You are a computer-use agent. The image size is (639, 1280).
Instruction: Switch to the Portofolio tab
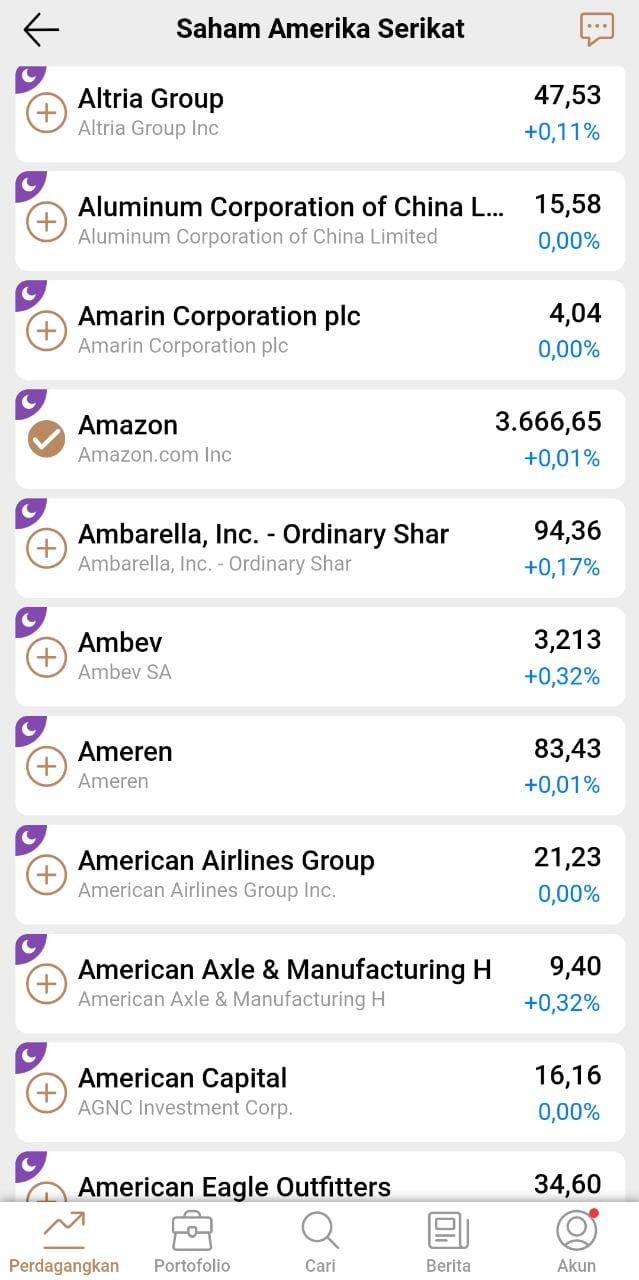pyautogui.click(x=192, y=1242)
